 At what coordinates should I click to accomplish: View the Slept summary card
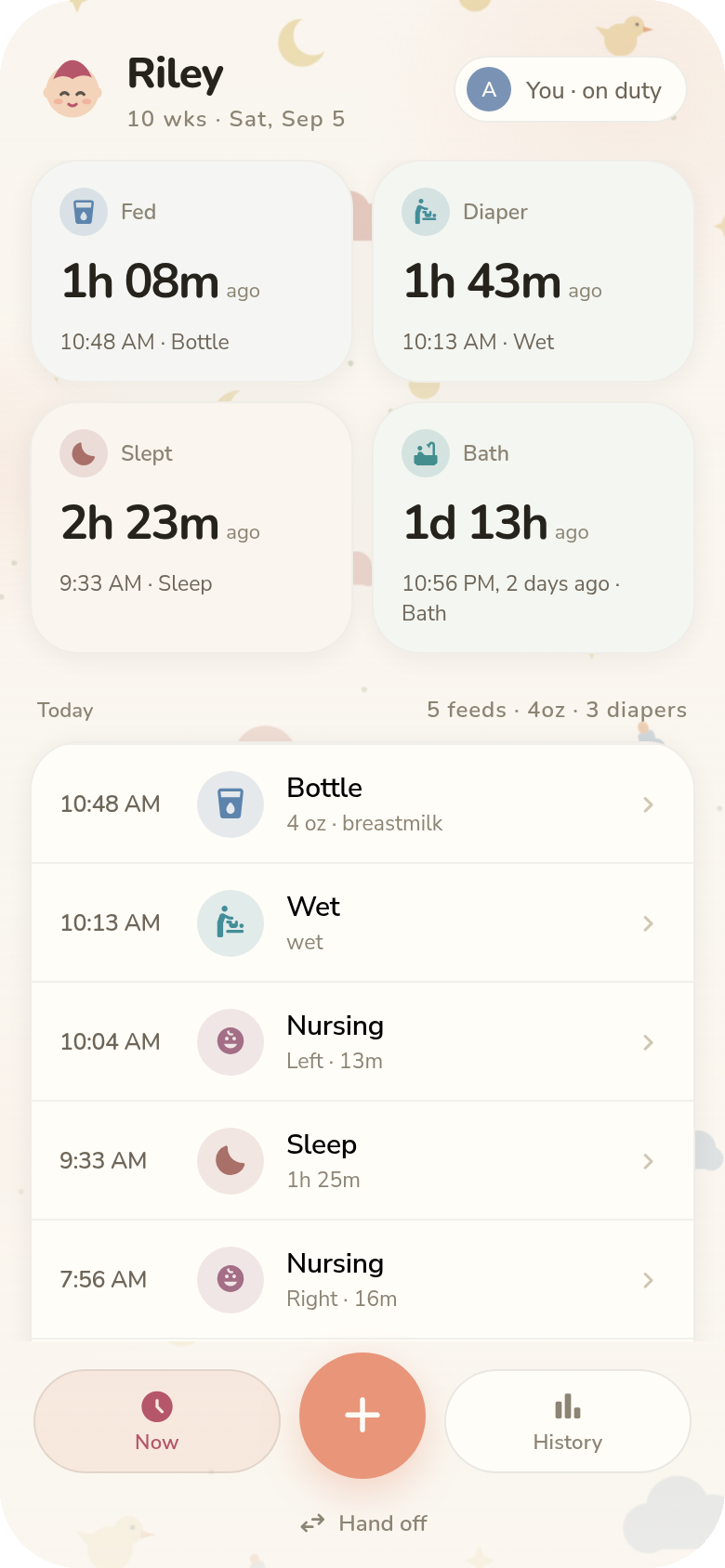(x=191, y=528)
